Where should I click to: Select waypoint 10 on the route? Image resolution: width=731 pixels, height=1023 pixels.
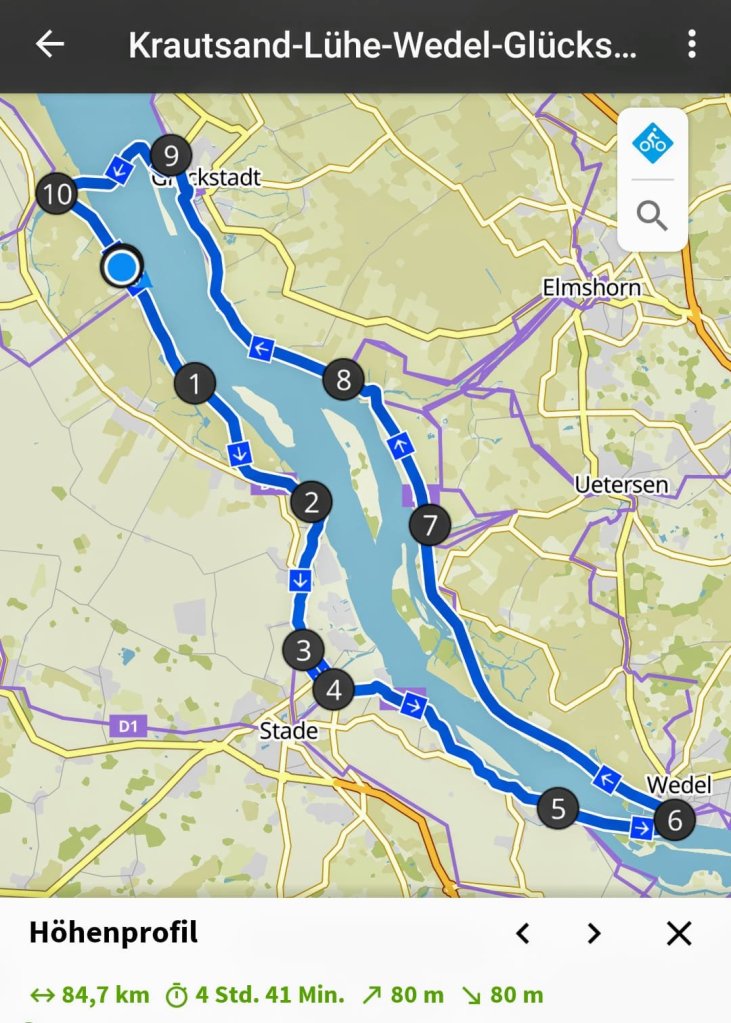57,194
